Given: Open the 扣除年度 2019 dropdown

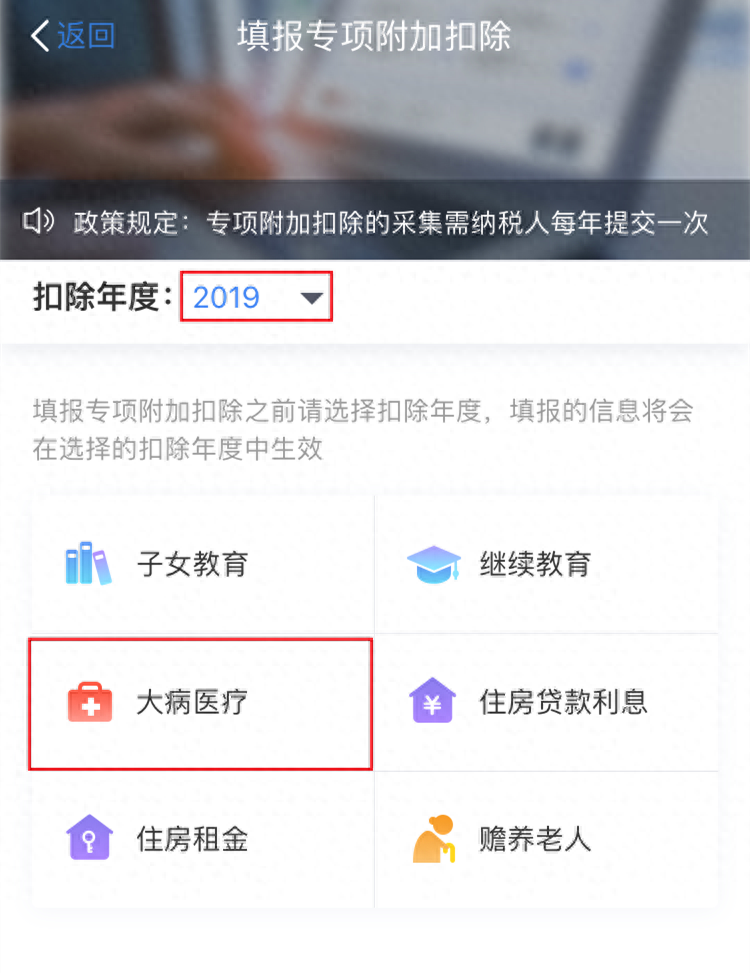Looking at the screenshot, I should point(257,297).
